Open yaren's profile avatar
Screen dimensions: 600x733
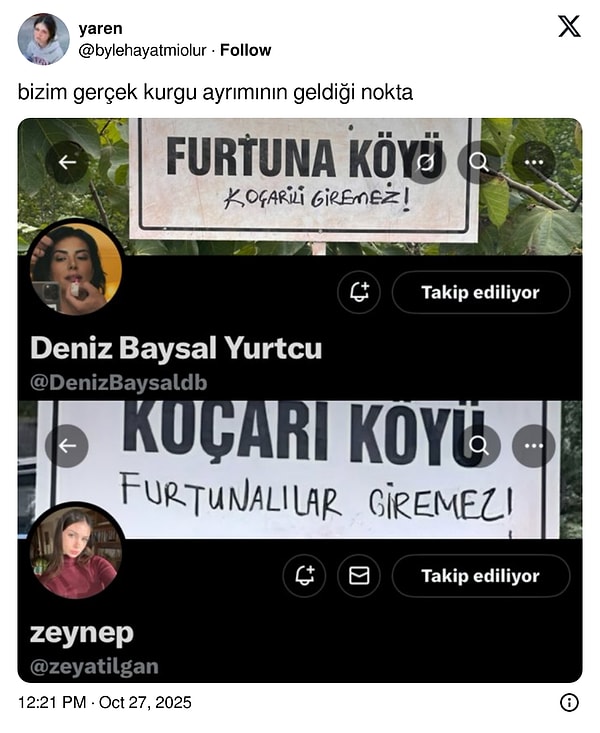click(43, 40)
